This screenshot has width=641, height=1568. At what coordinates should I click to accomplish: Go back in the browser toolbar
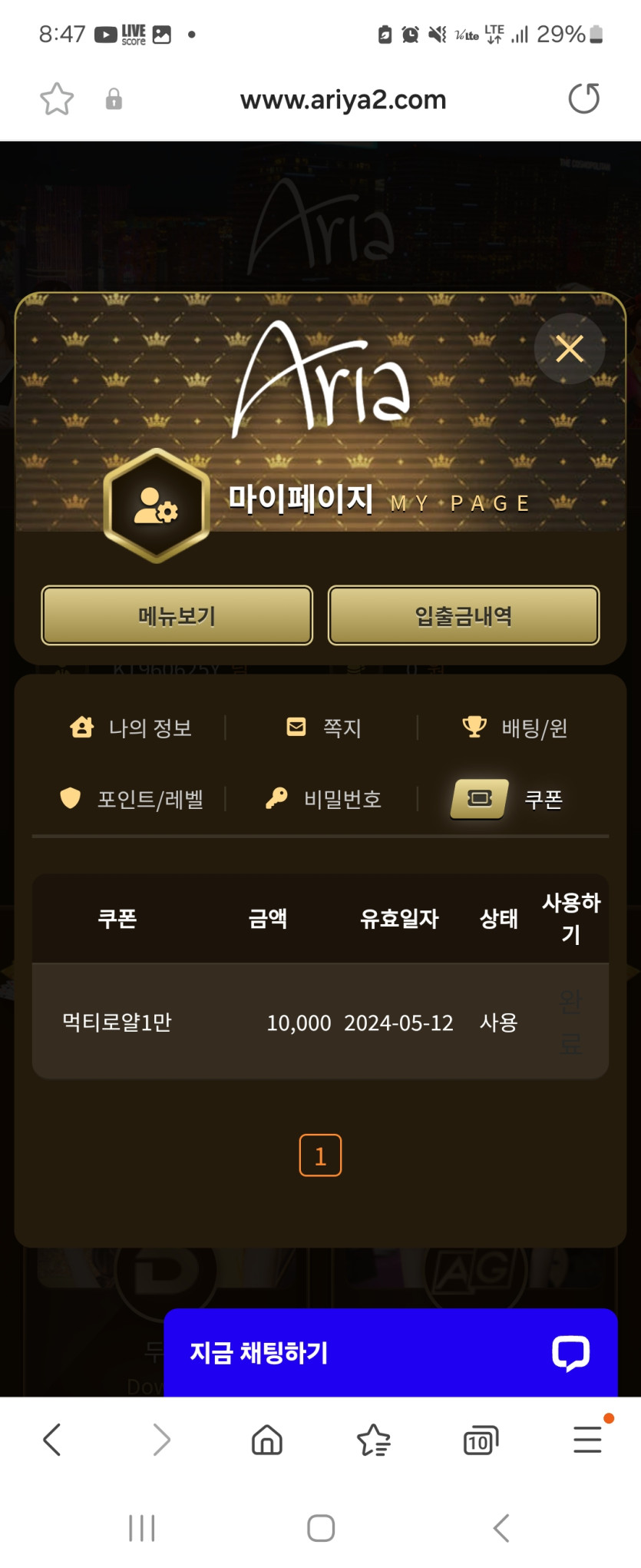tap(52, 1440)
